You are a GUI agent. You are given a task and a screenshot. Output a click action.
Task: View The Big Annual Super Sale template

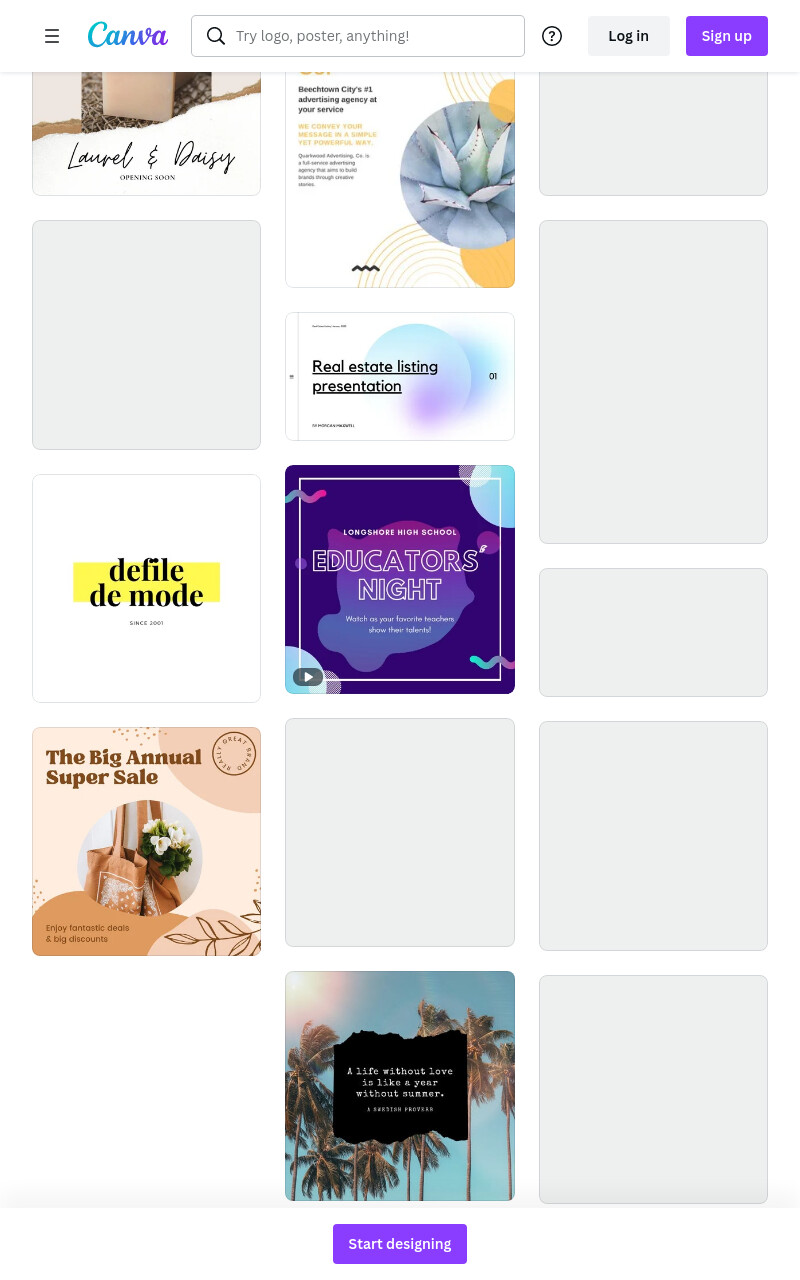[x=146, y=841]
